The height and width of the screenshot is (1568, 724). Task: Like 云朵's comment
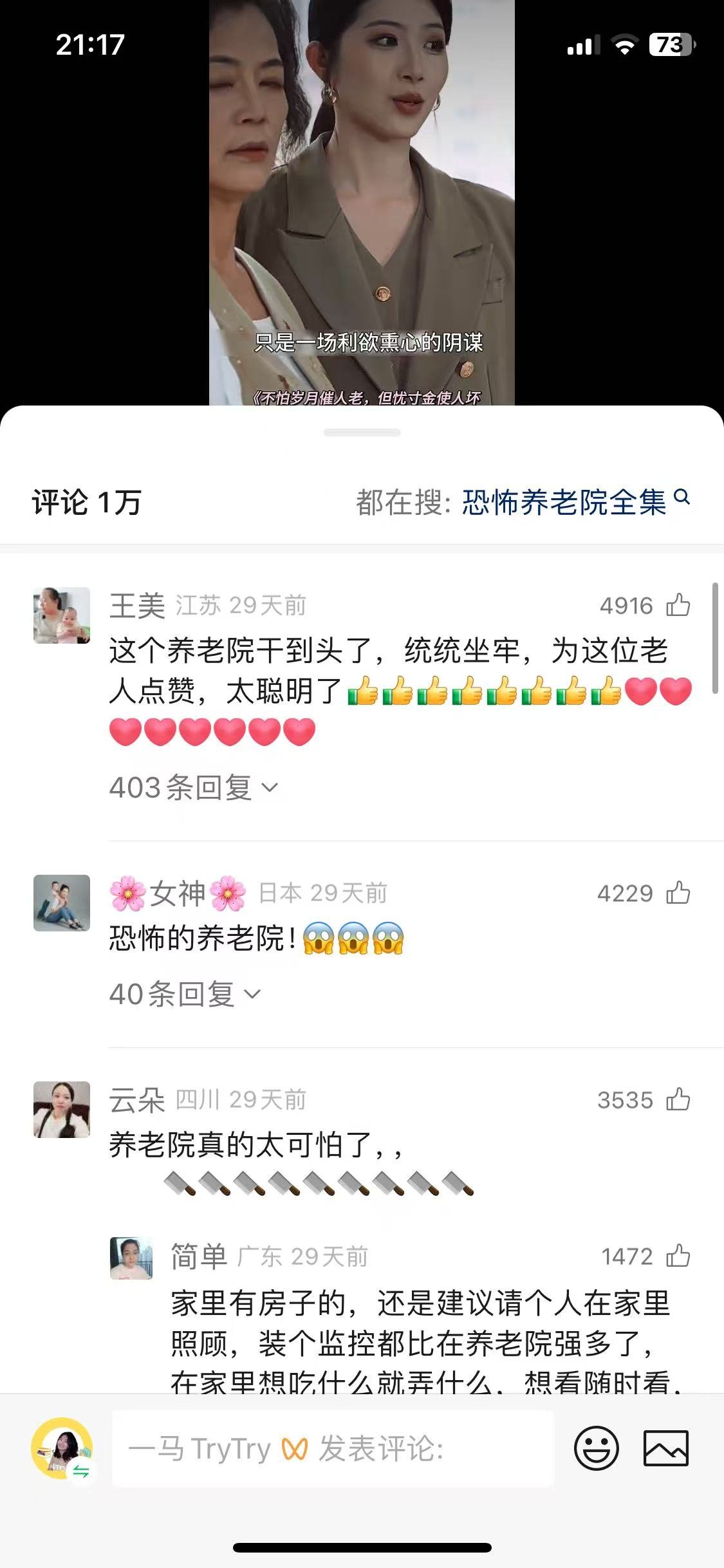(x=678, y=1099)
